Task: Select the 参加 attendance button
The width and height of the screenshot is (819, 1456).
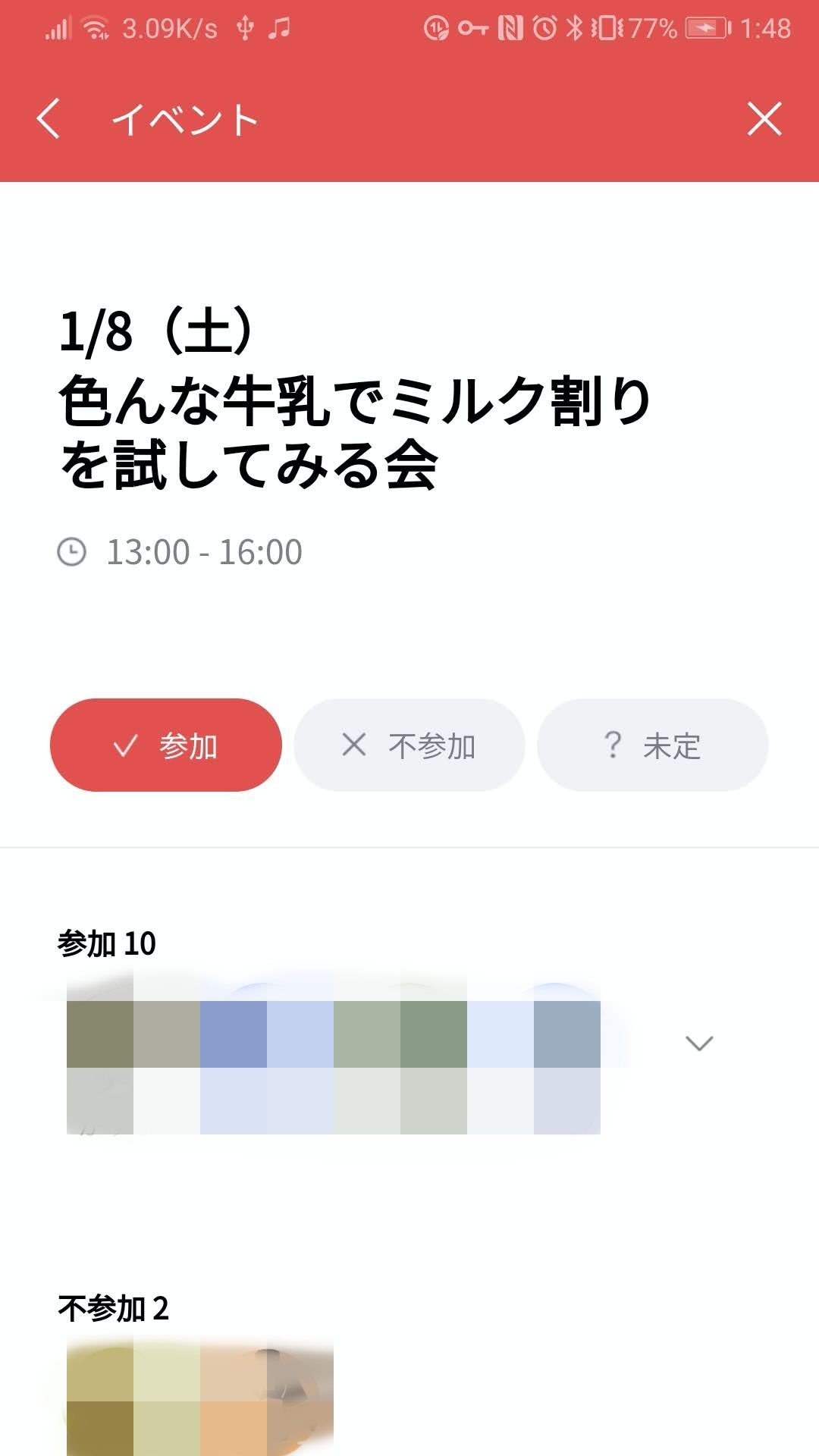Action: [166, 745]
